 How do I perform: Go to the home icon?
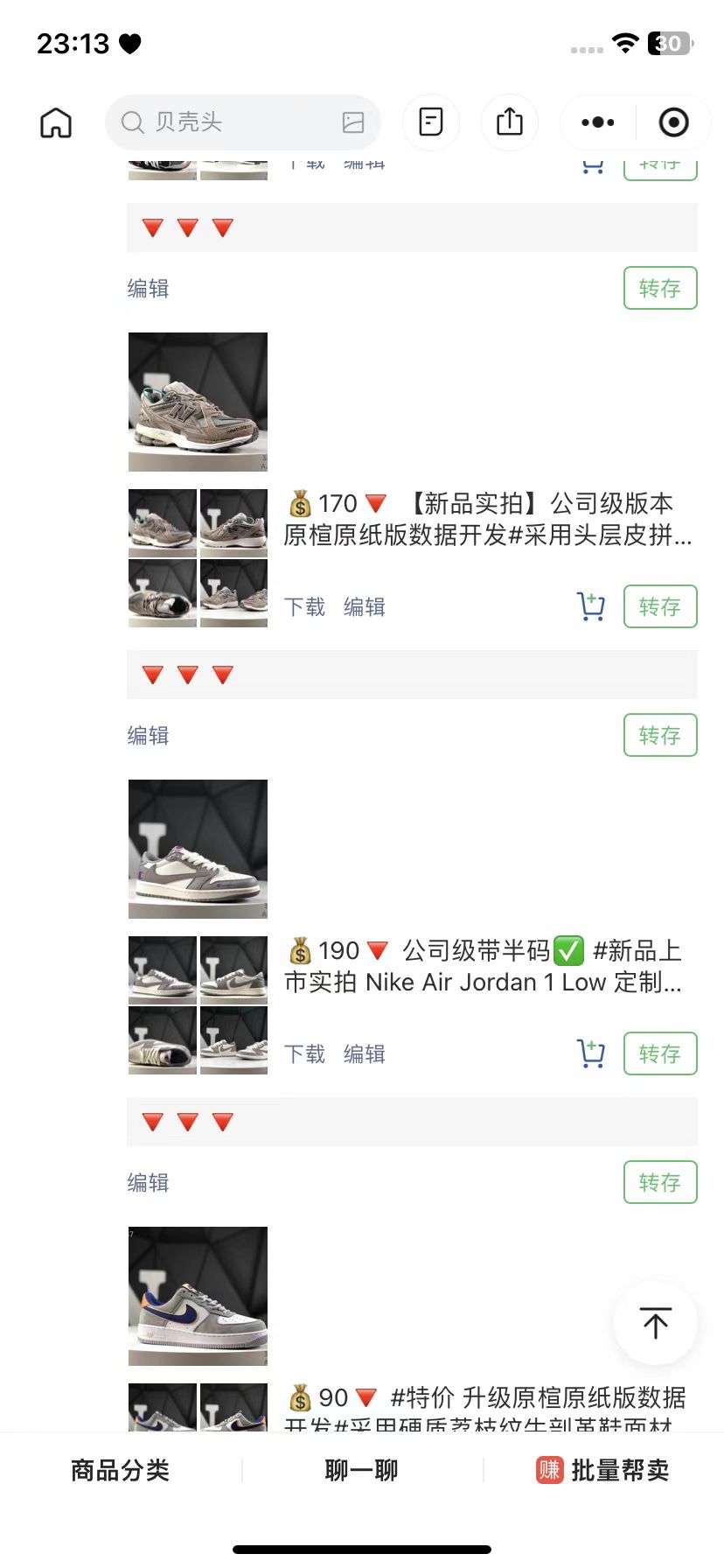pos(56,122)
